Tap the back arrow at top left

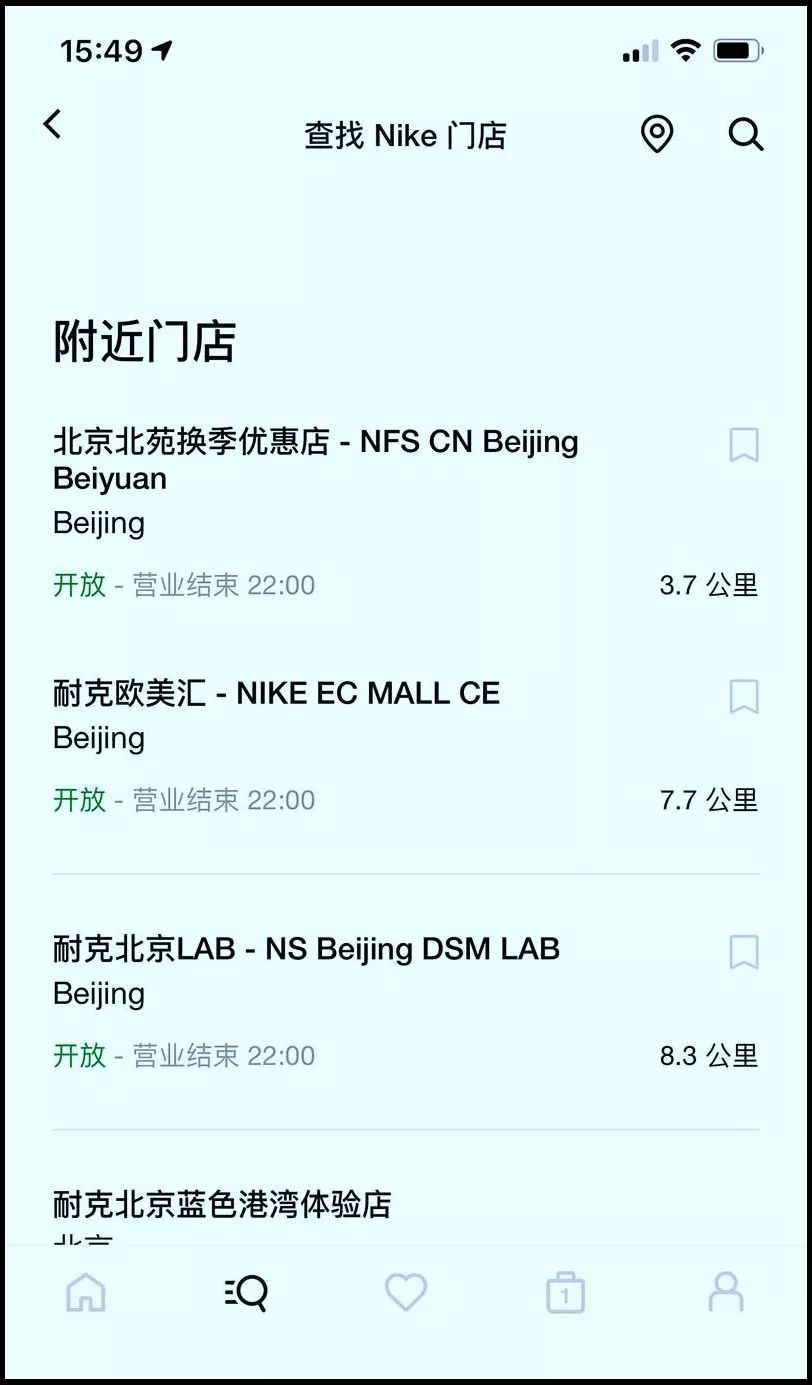coord(52,124)
